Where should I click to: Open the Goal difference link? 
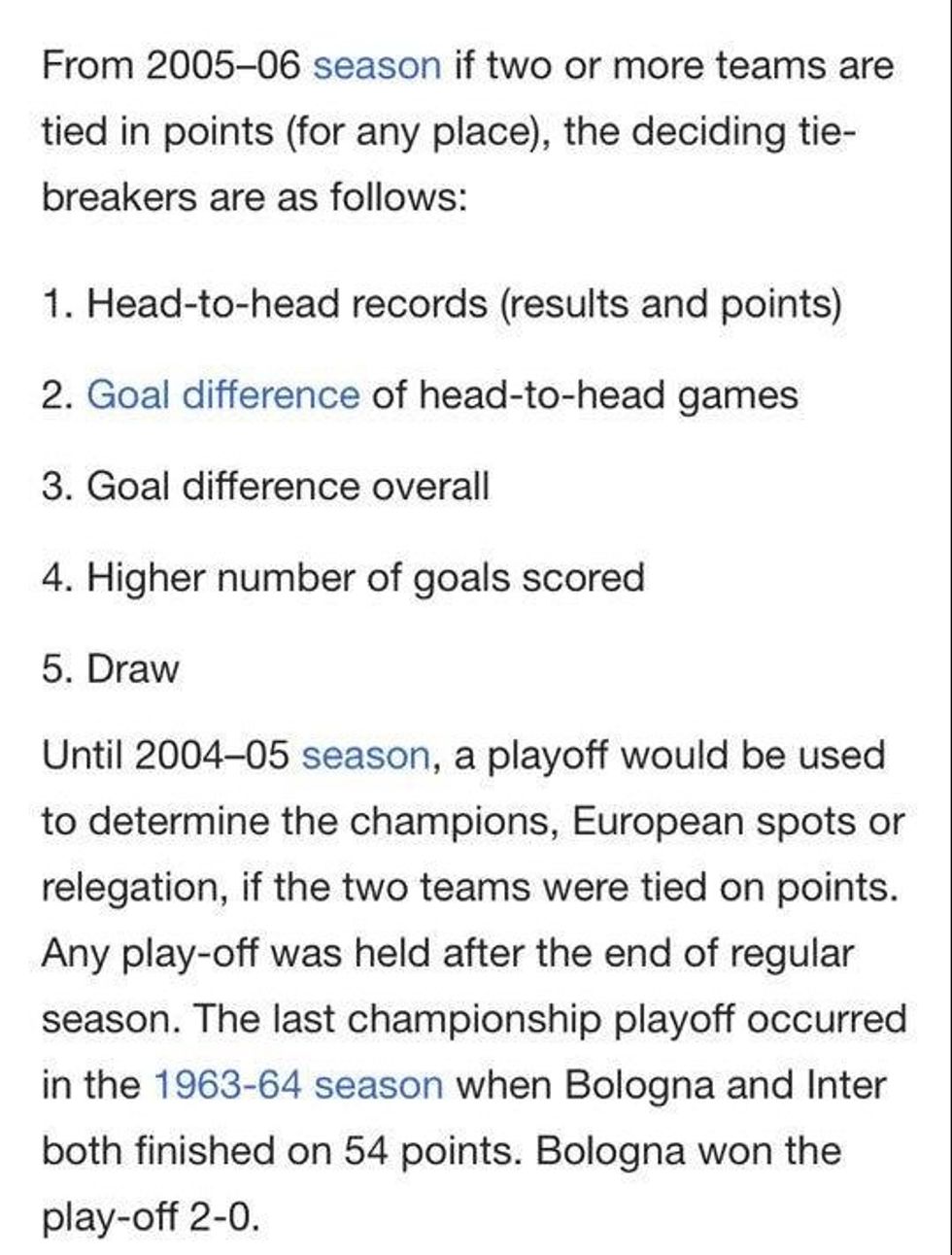(222, 395)
